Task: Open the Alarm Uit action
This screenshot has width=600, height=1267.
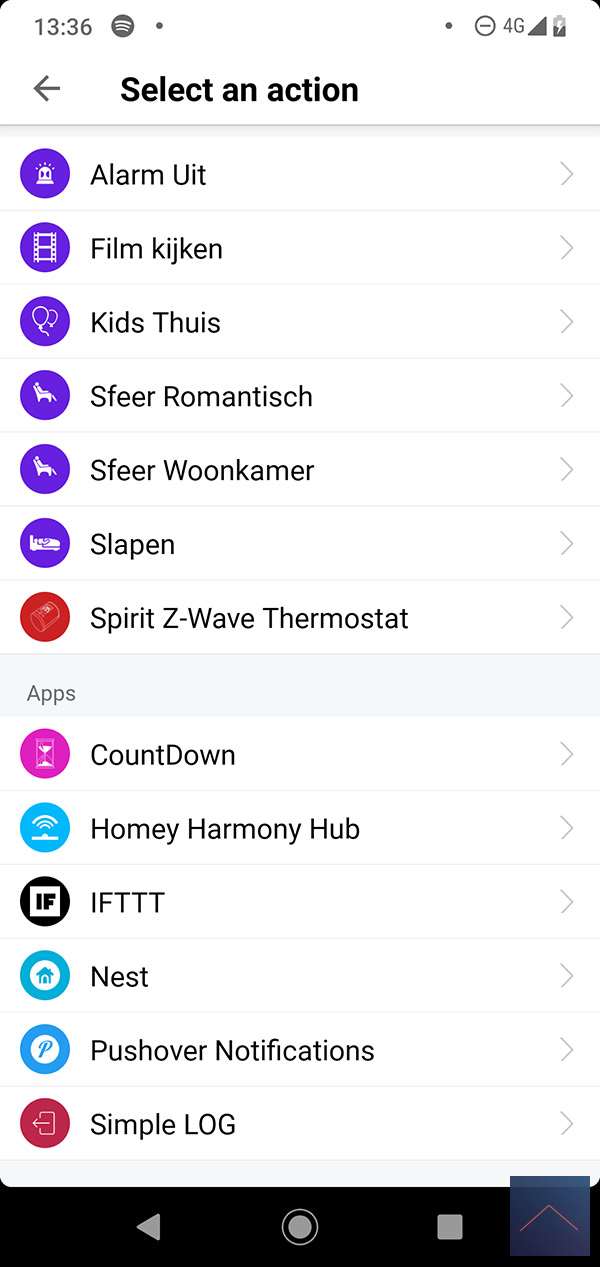Action: pyautogui.click(x=300, y=174)
